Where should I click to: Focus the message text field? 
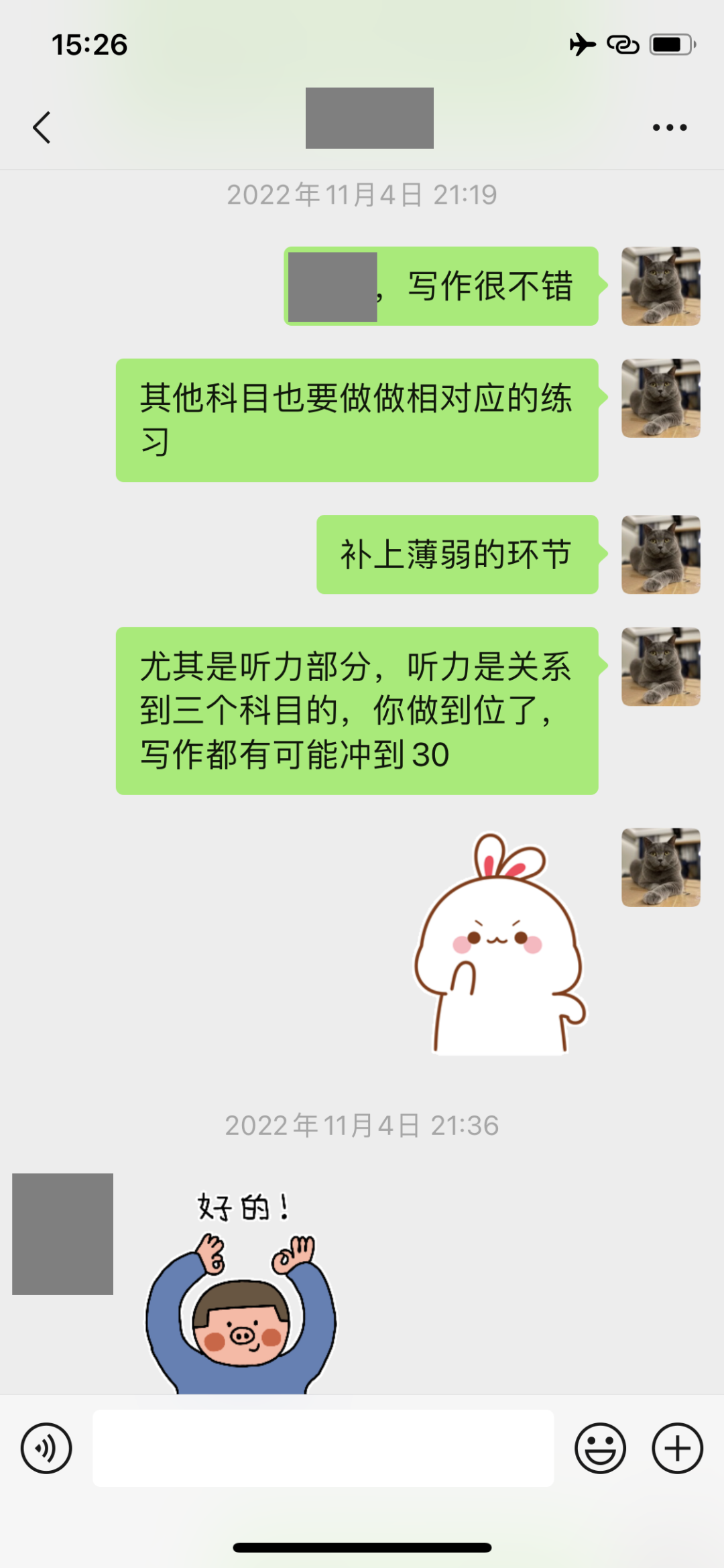pos(322,1448)
